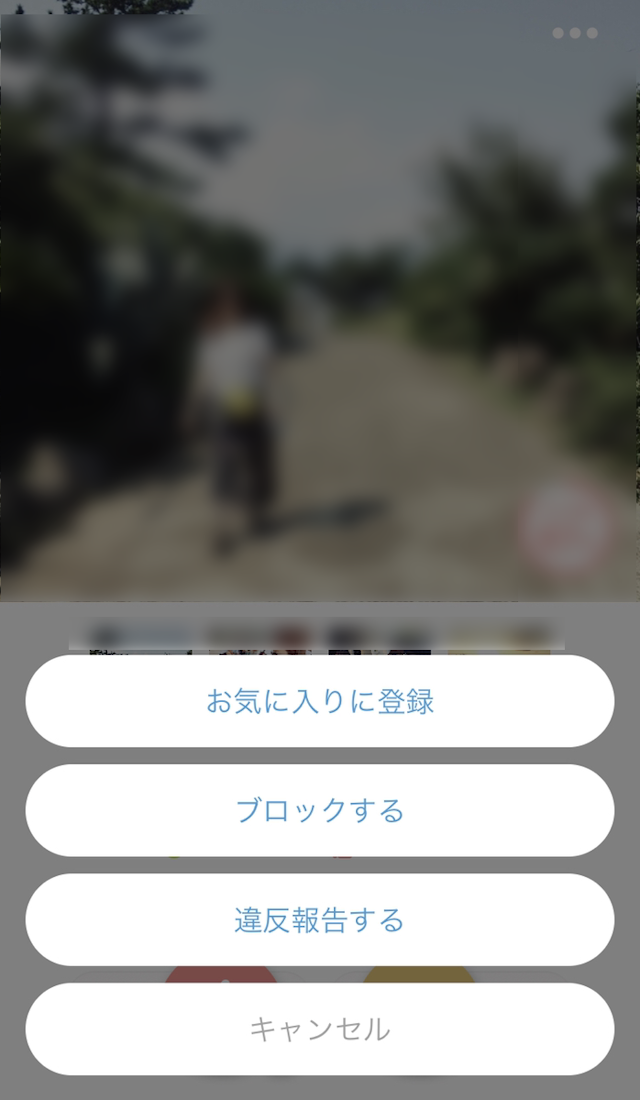Select お気に入りに登録 to add favorite
The width and height of the screenshot is (640, 1100).
(320, 701)
